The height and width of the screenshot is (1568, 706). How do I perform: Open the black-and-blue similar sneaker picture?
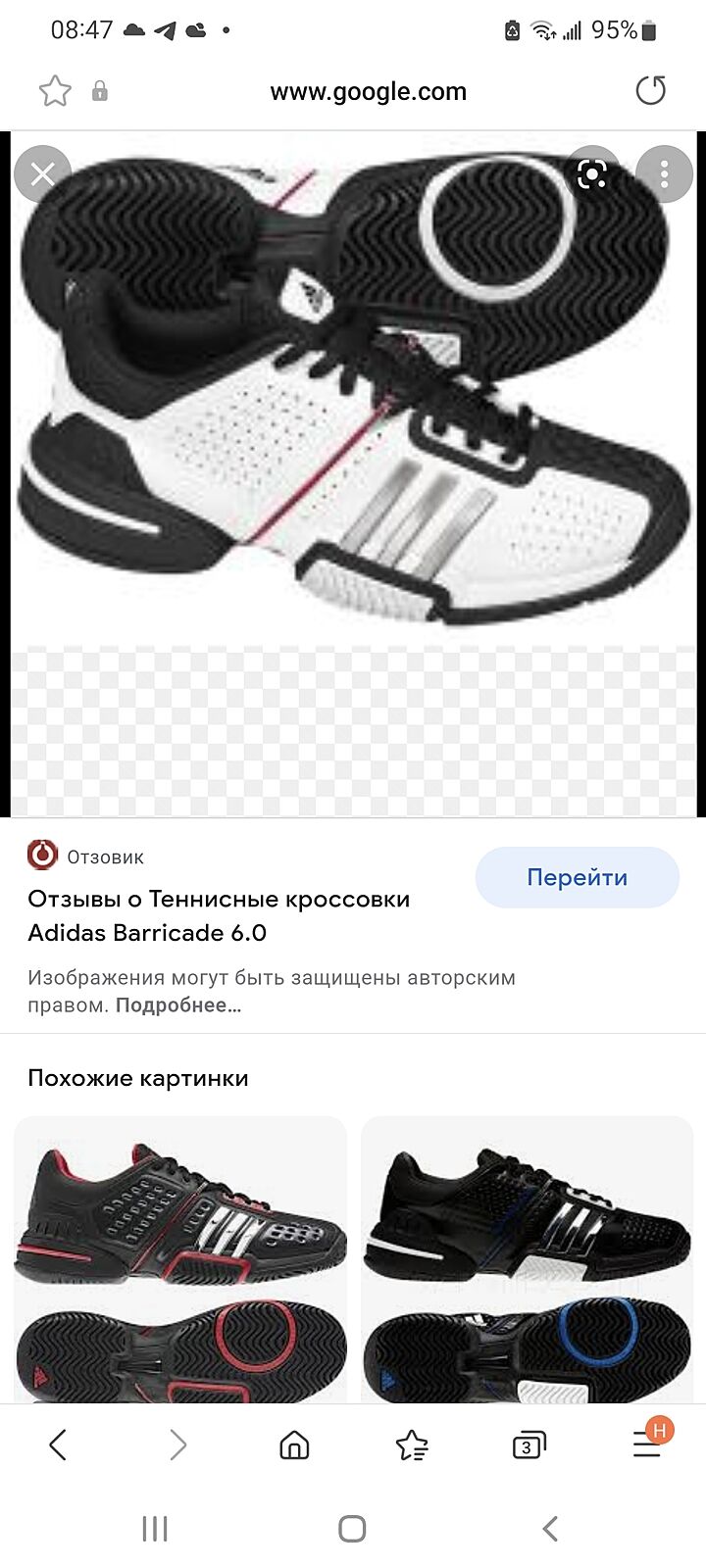click(528, 1259)
